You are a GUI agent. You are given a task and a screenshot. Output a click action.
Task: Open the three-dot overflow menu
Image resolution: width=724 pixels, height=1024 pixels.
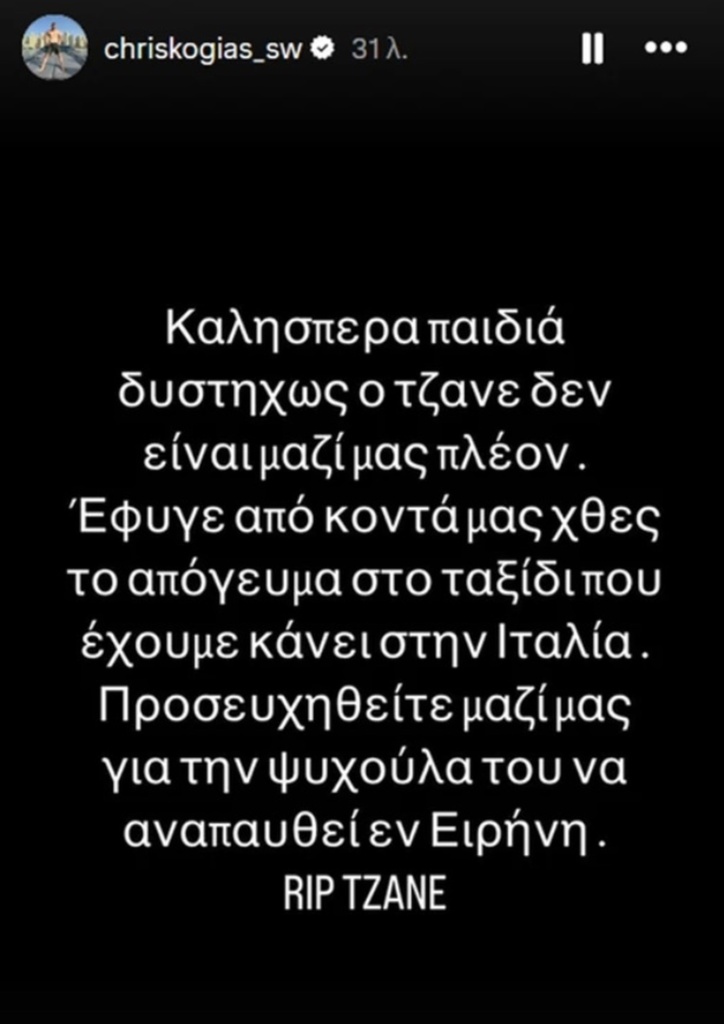pyautogui.click(x=666, y=48)
